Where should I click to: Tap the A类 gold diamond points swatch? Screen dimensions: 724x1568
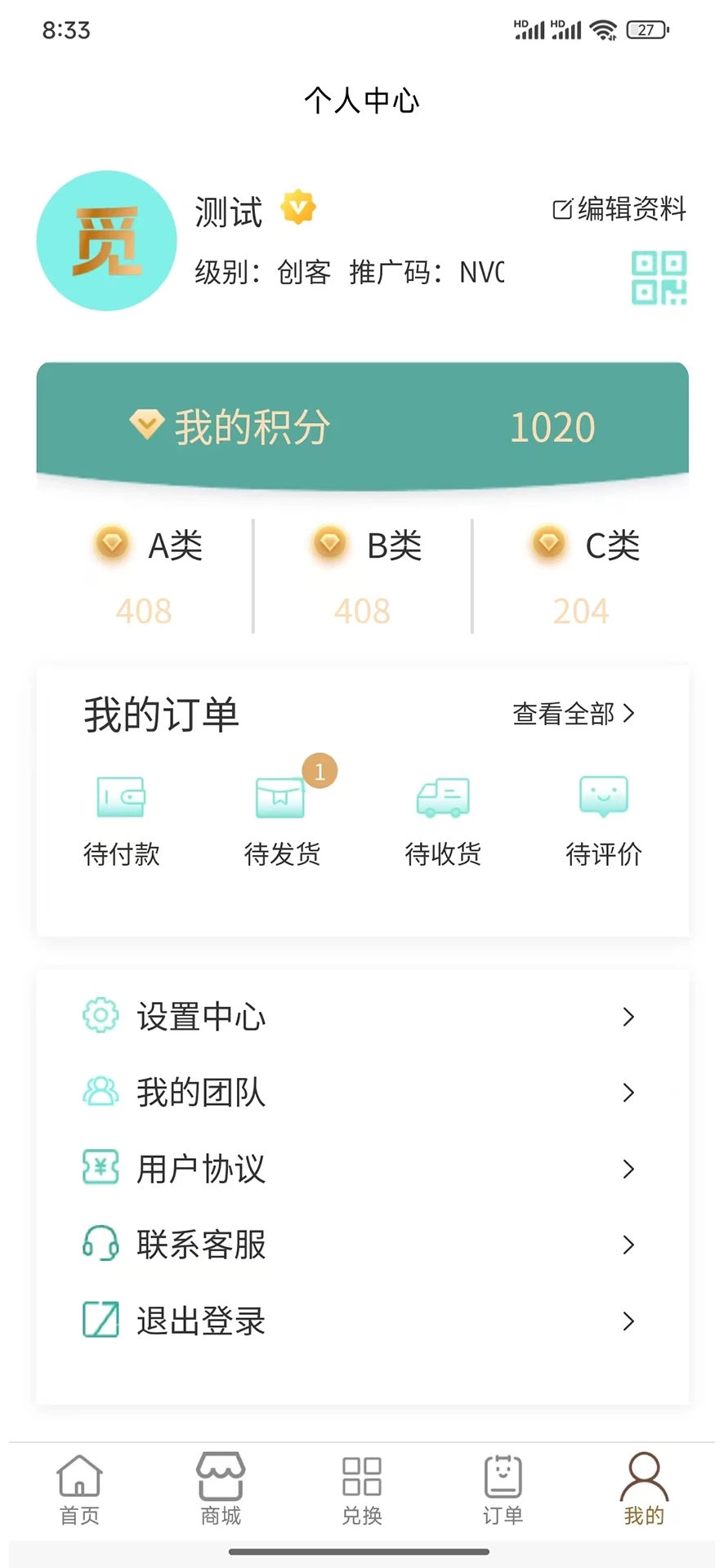pos(112,543)
